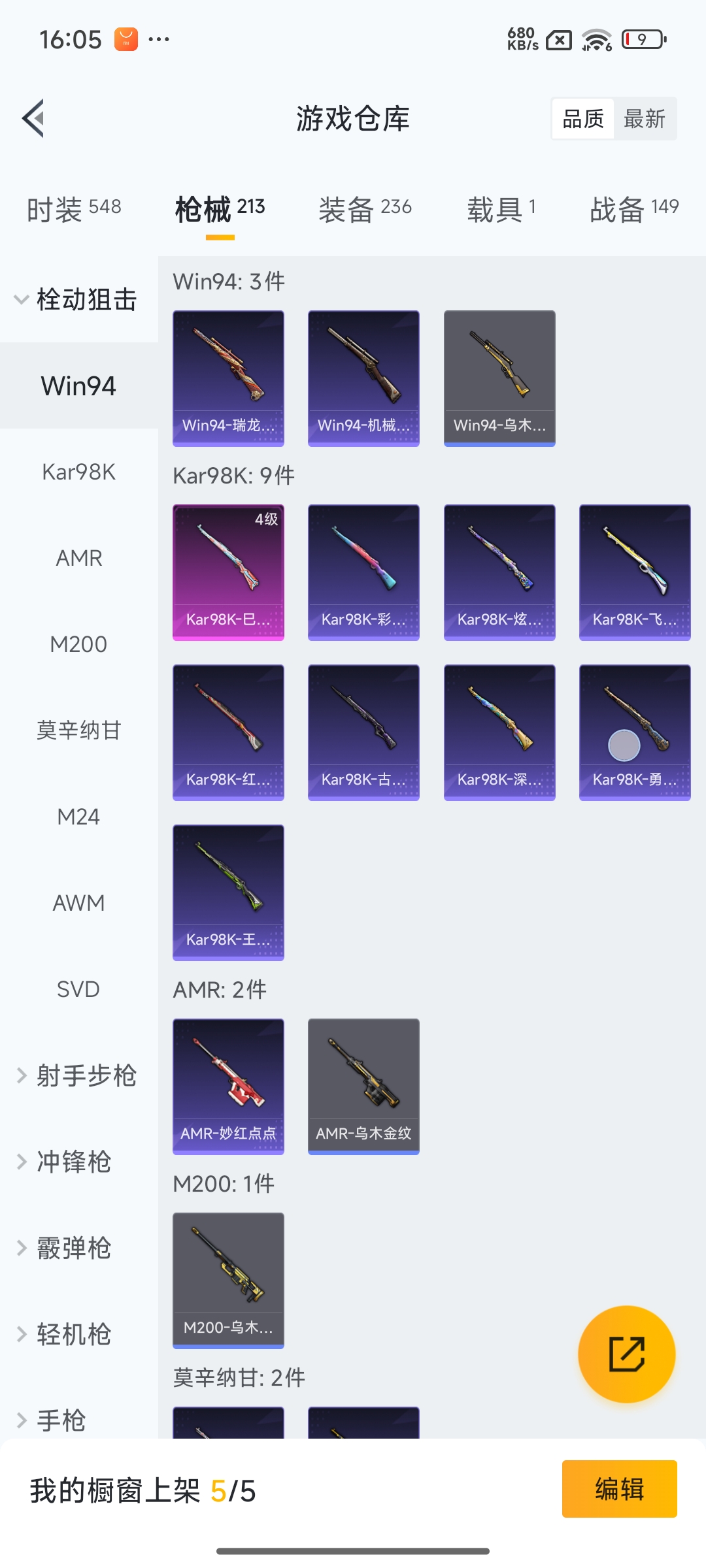Switch to the 时装 tab
This screenshot has height=1568, width=706.
[74, 209]
